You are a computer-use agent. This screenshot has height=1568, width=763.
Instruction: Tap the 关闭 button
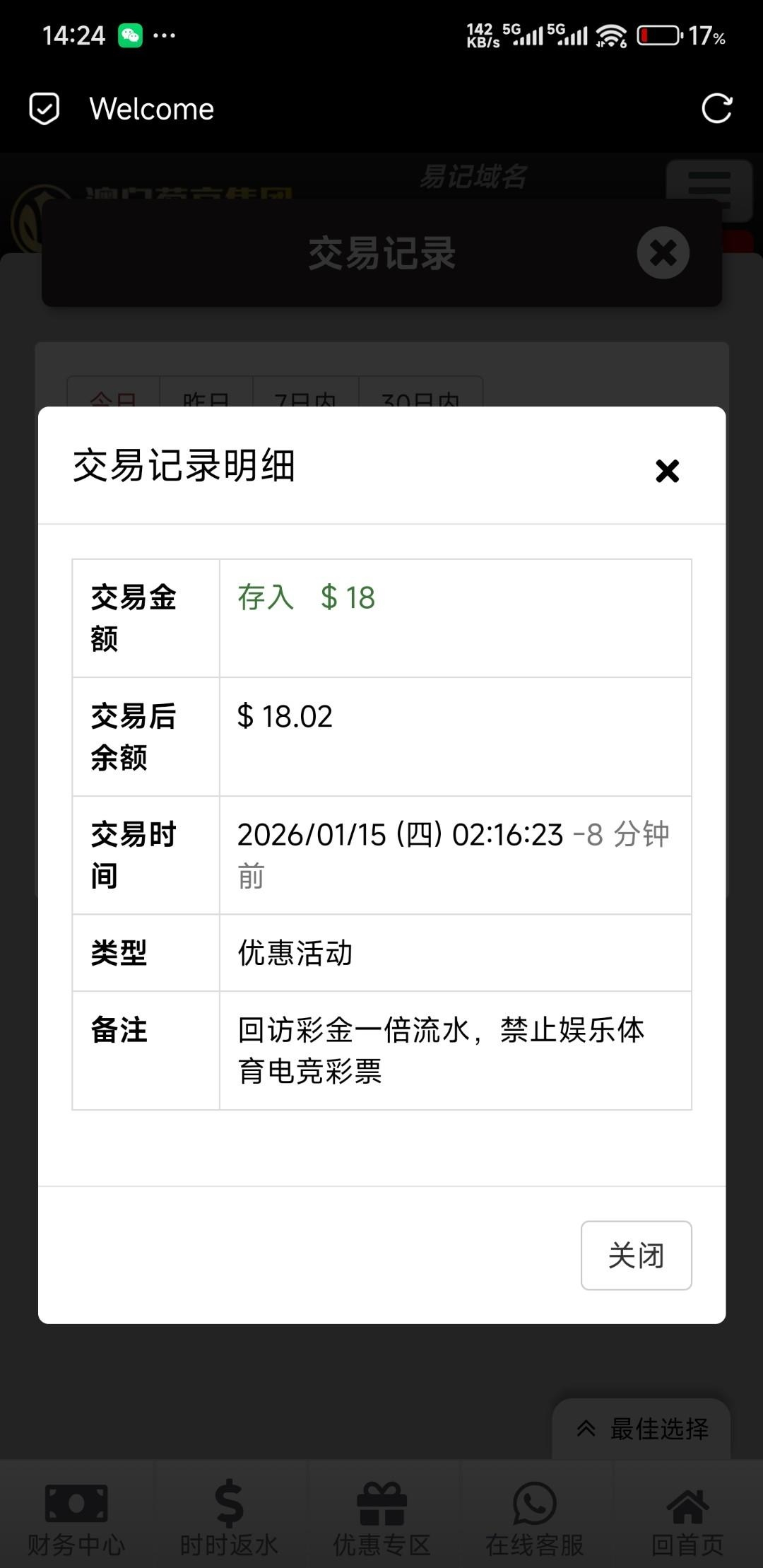click(636, 1256)
